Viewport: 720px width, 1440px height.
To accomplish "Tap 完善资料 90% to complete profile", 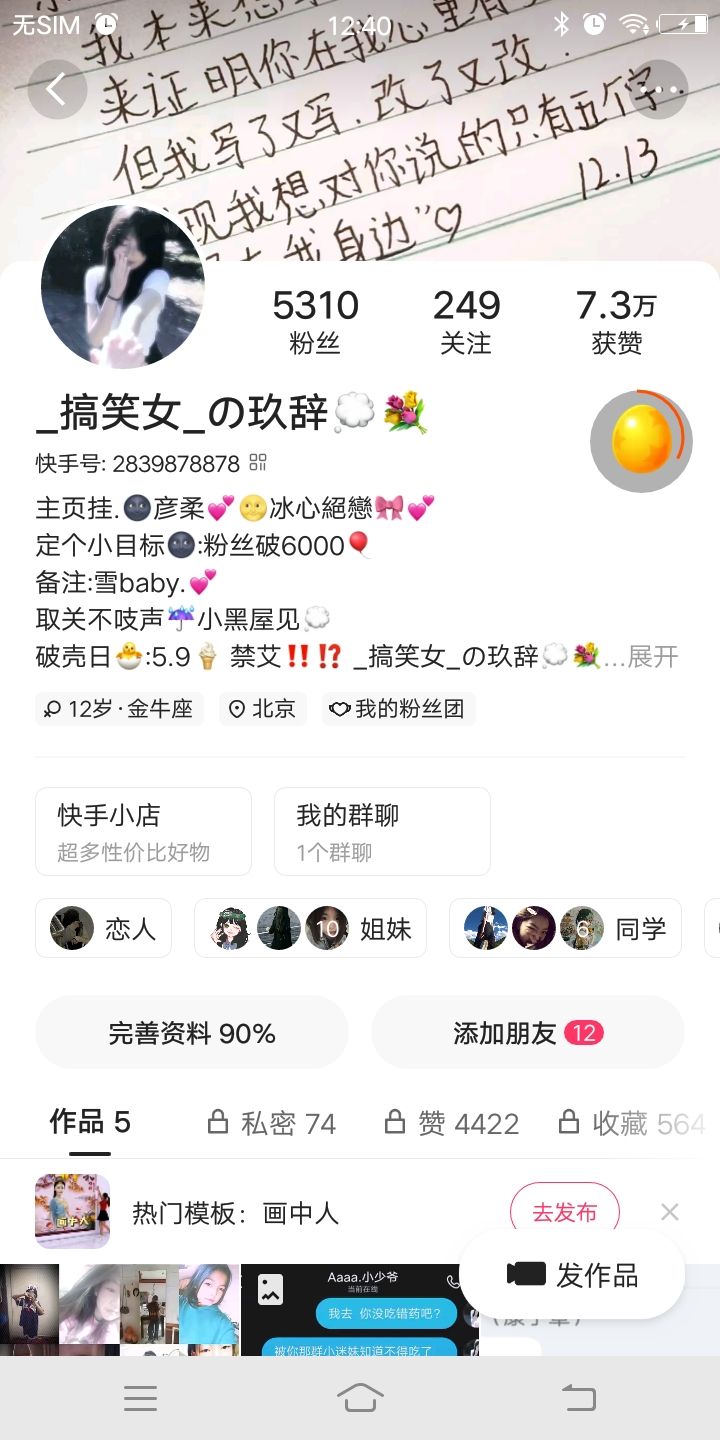I will [x=192, y=1033].
